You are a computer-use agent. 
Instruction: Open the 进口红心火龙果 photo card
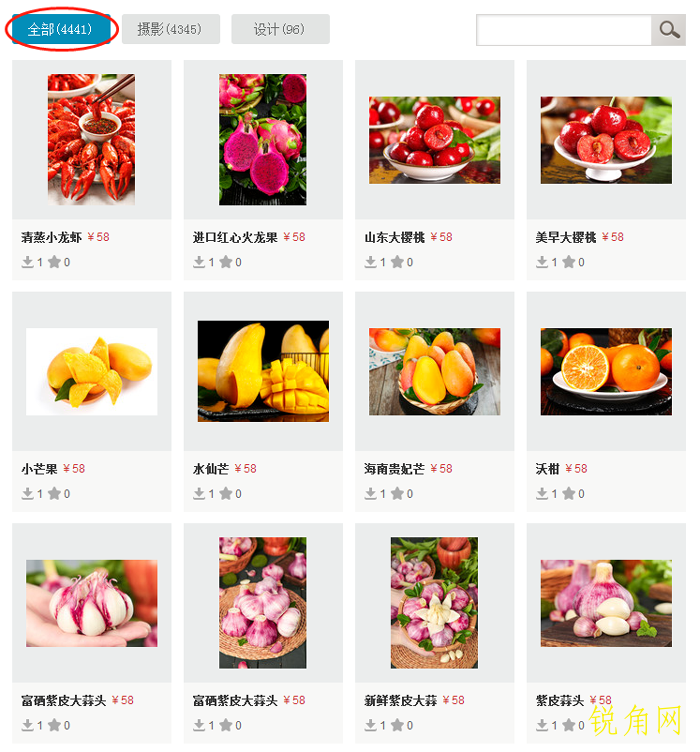pyautogui.click(x=263, y=140)
